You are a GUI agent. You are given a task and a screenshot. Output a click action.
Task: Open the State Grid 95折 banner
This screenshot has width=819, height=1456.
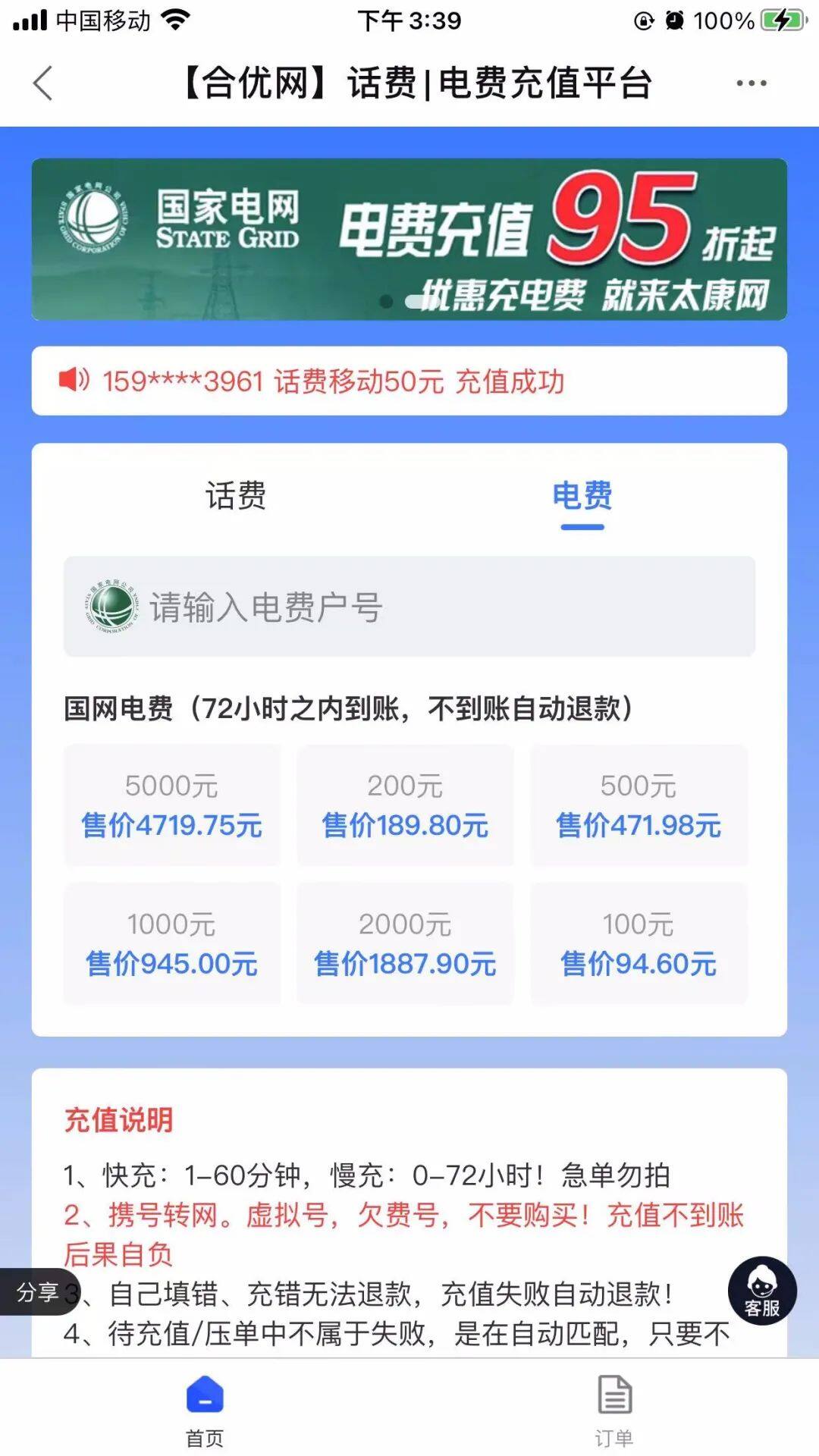409,239
